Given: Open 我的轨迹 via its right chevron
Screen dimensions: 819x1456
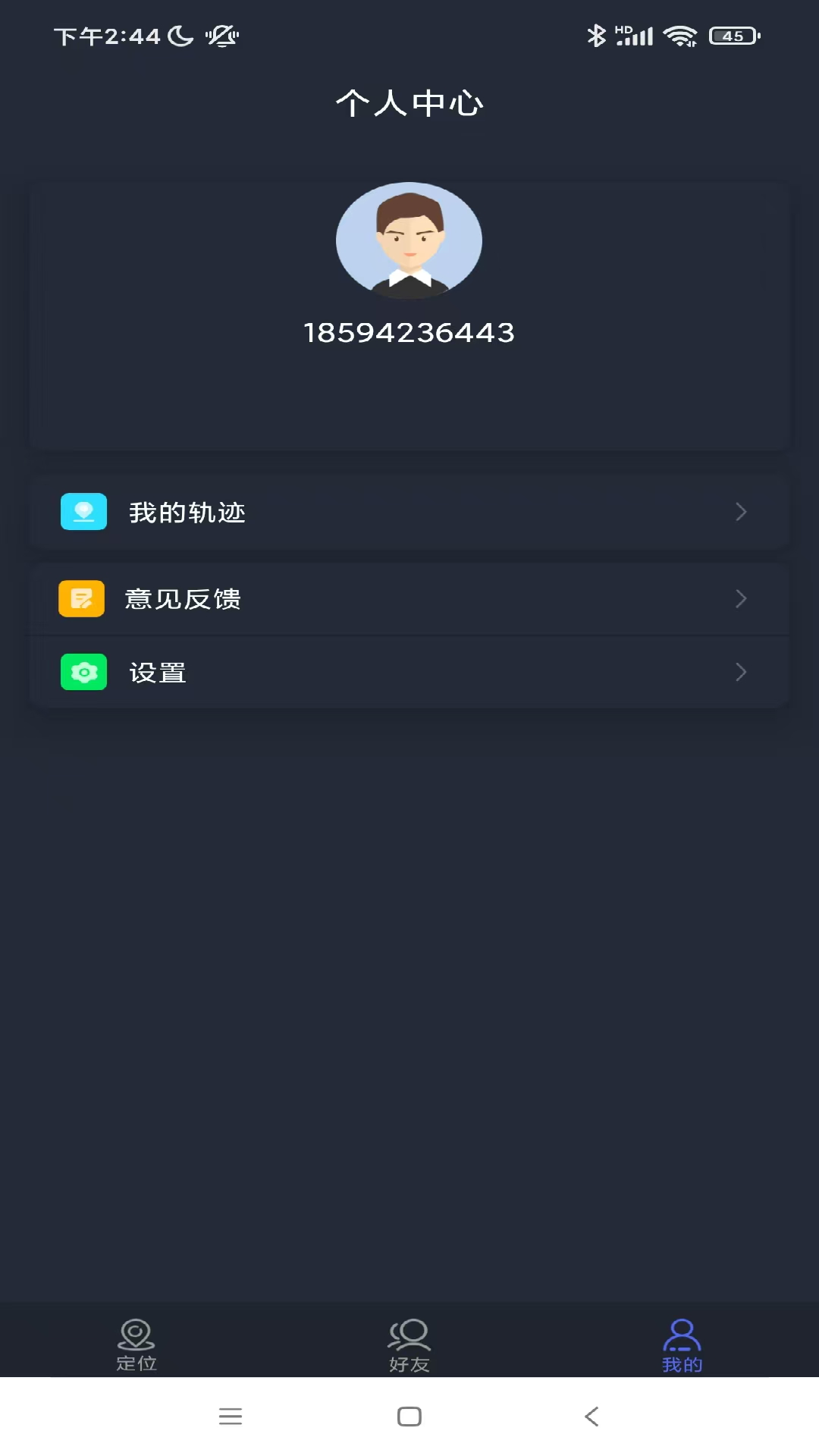Looking at the screenshot, I should tap(741, 512).
